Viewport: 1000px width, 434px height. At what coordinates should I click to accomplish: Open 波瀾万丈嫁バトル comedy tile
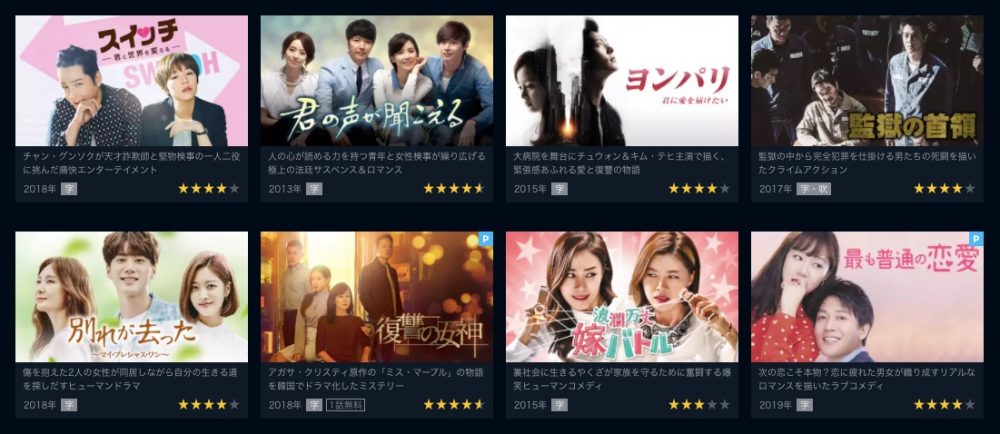pyautogui.click(x=622, y=297)
